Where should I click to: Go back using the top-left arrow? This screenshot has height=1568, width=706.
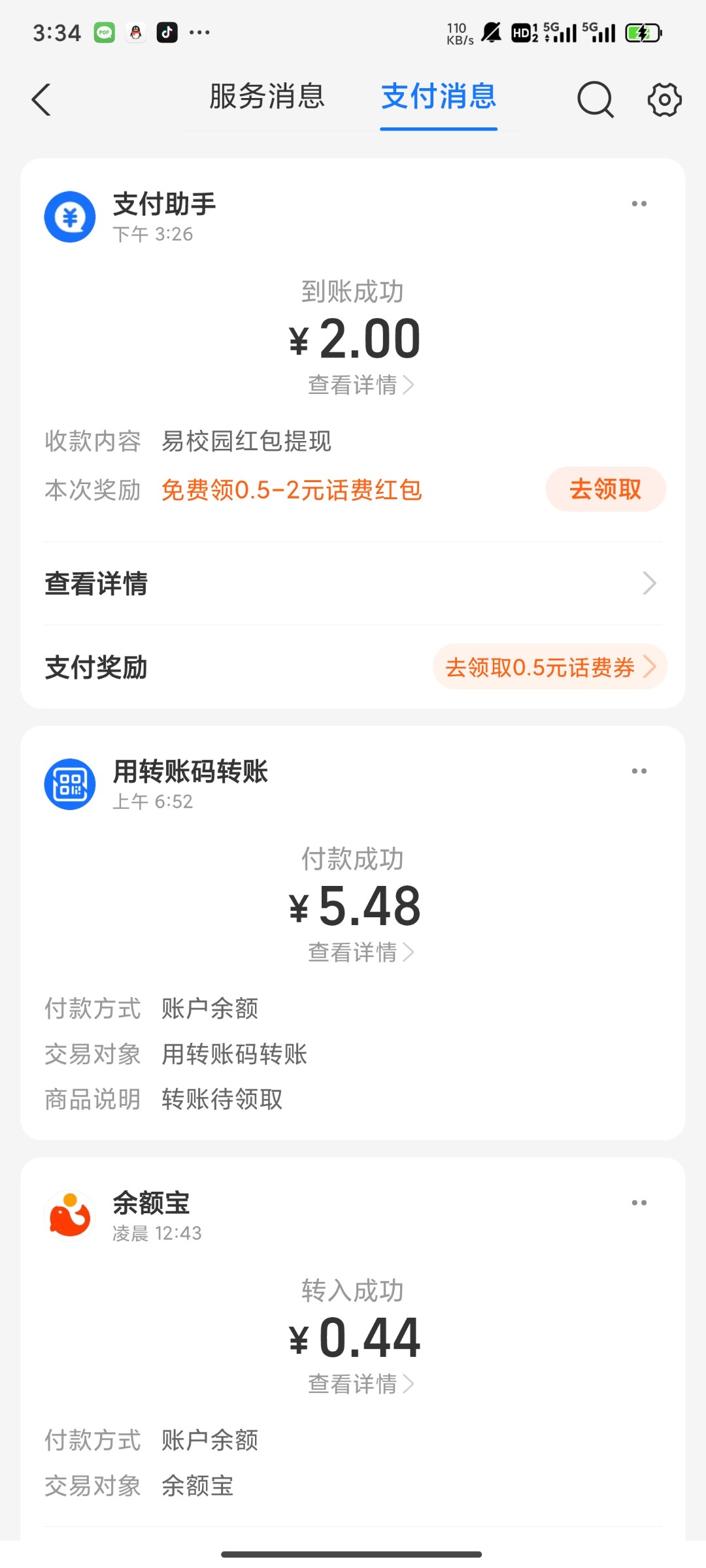(41, 100)
